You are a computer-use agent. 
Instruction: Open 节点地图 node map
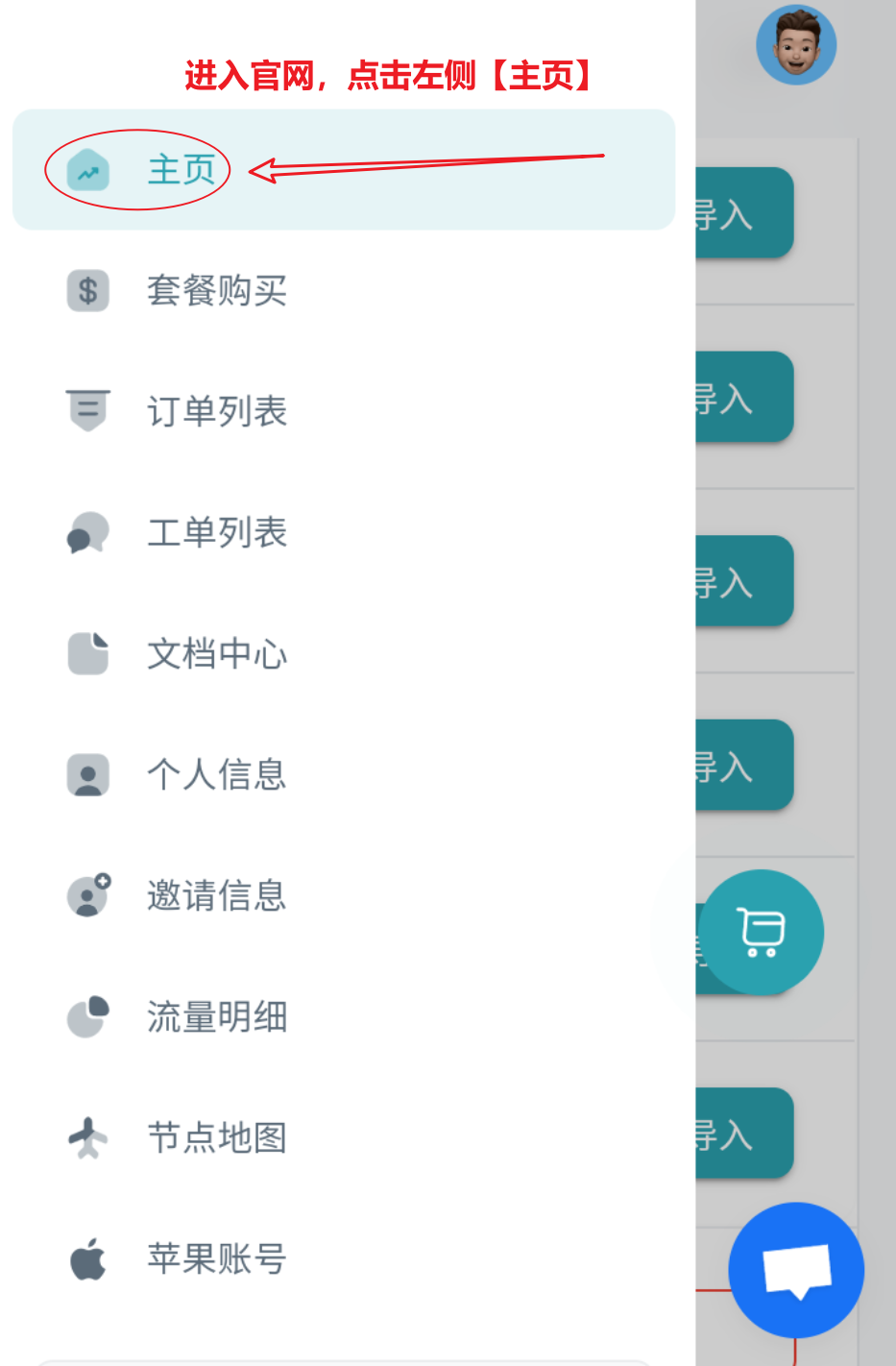coord(216,1137)
